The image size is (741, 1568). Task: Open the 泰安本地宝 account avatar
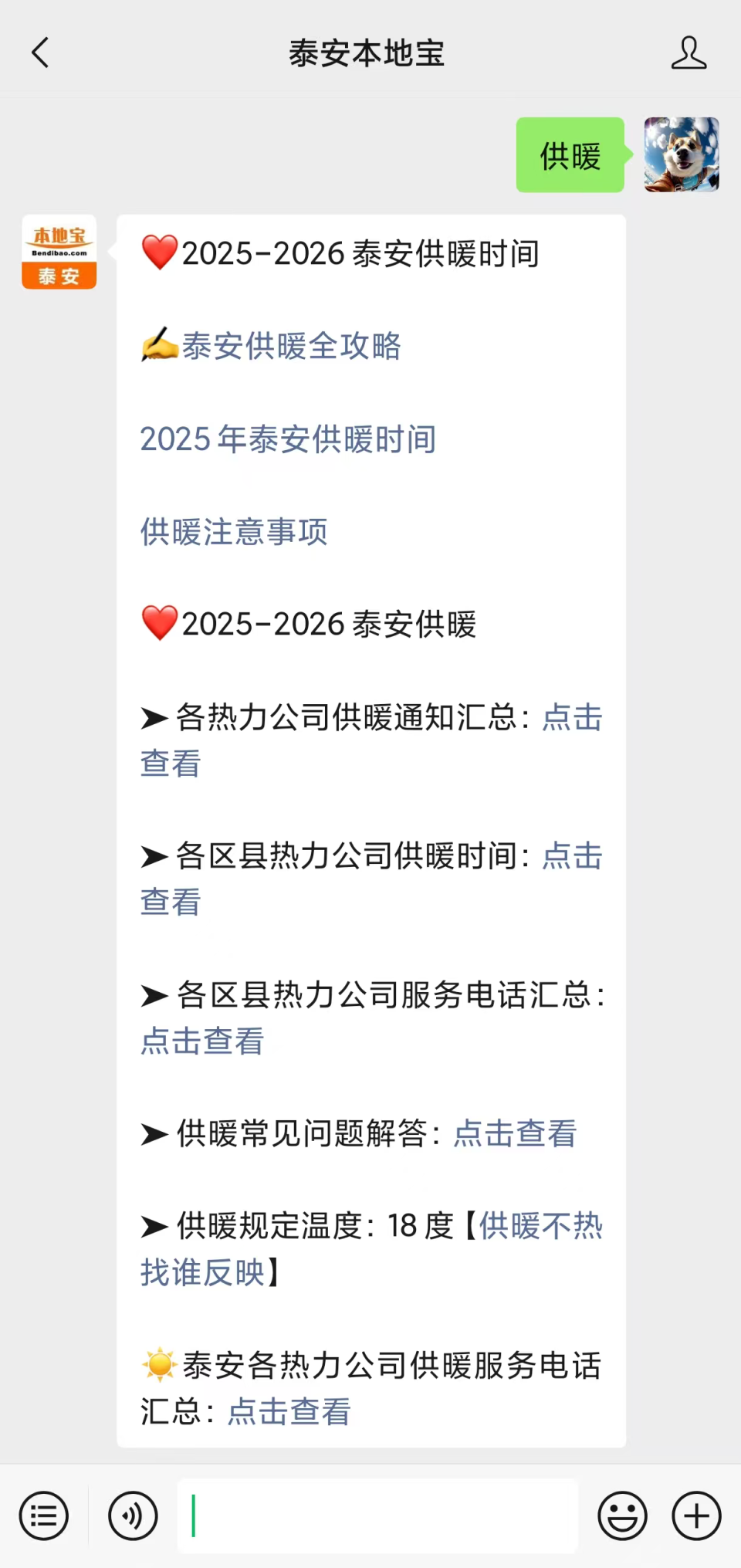pos(59,252)
